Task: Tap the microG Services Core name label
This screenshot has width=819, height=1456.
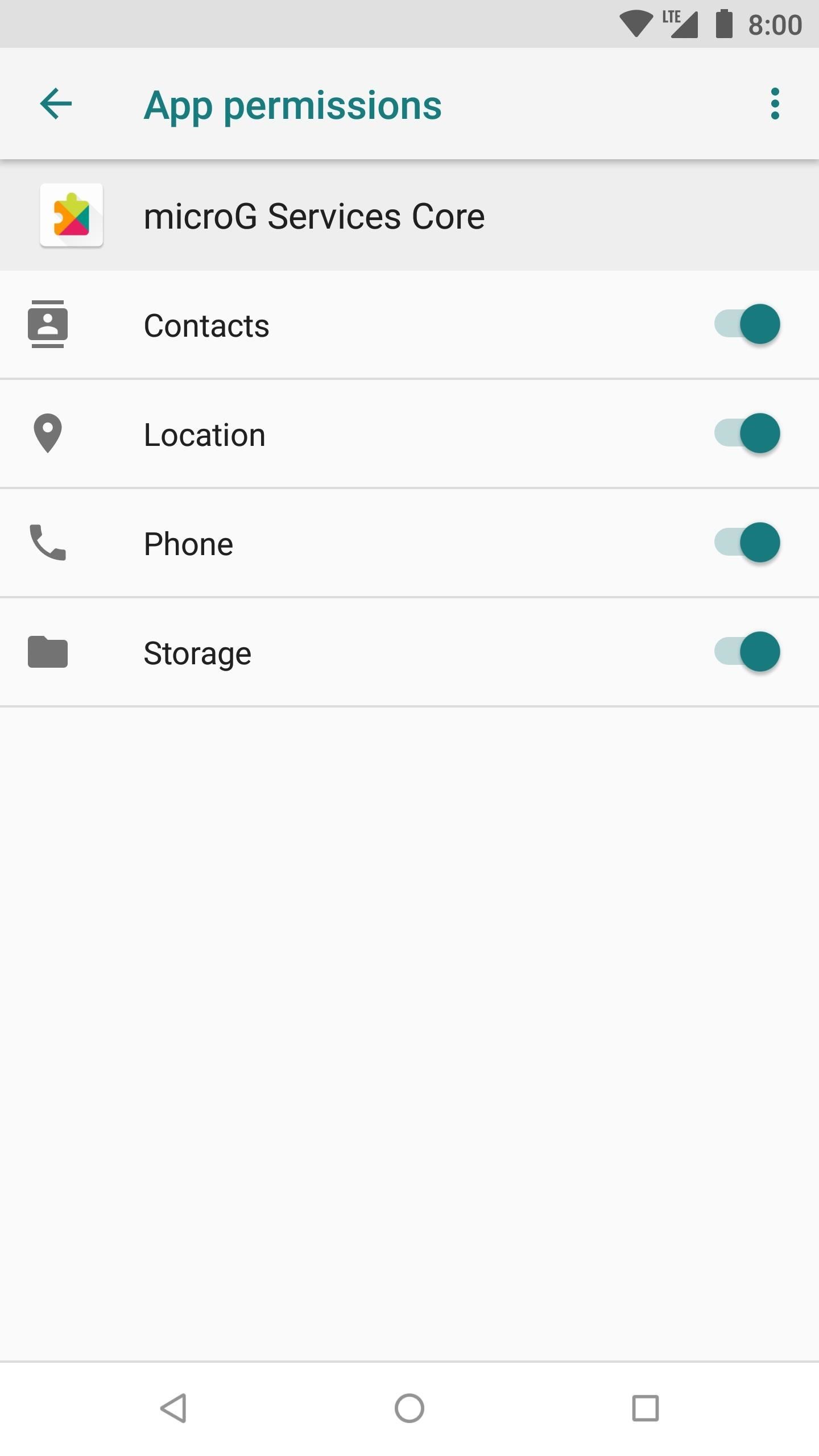Action: 313,216
